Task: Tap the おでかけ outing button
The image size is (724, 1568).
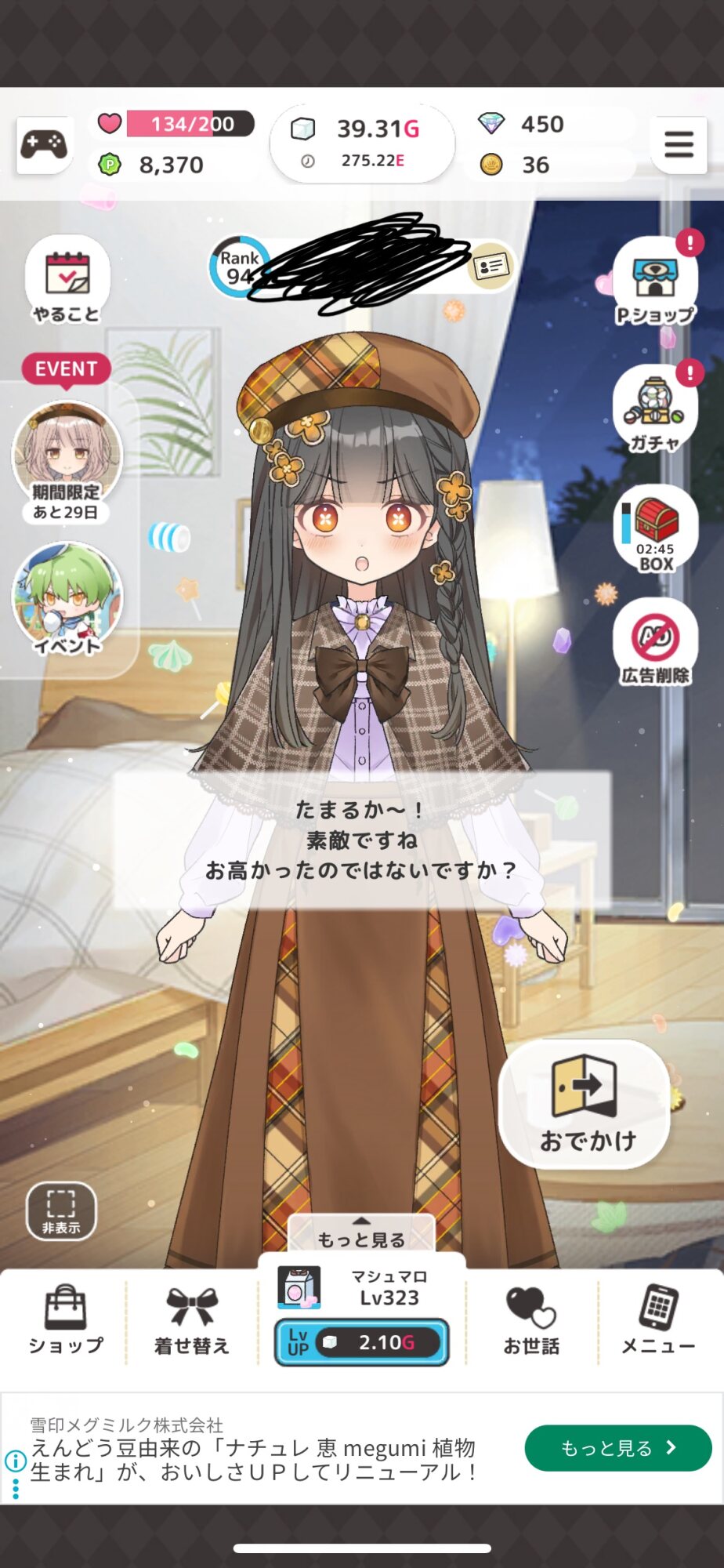Action: (585, 1104)
